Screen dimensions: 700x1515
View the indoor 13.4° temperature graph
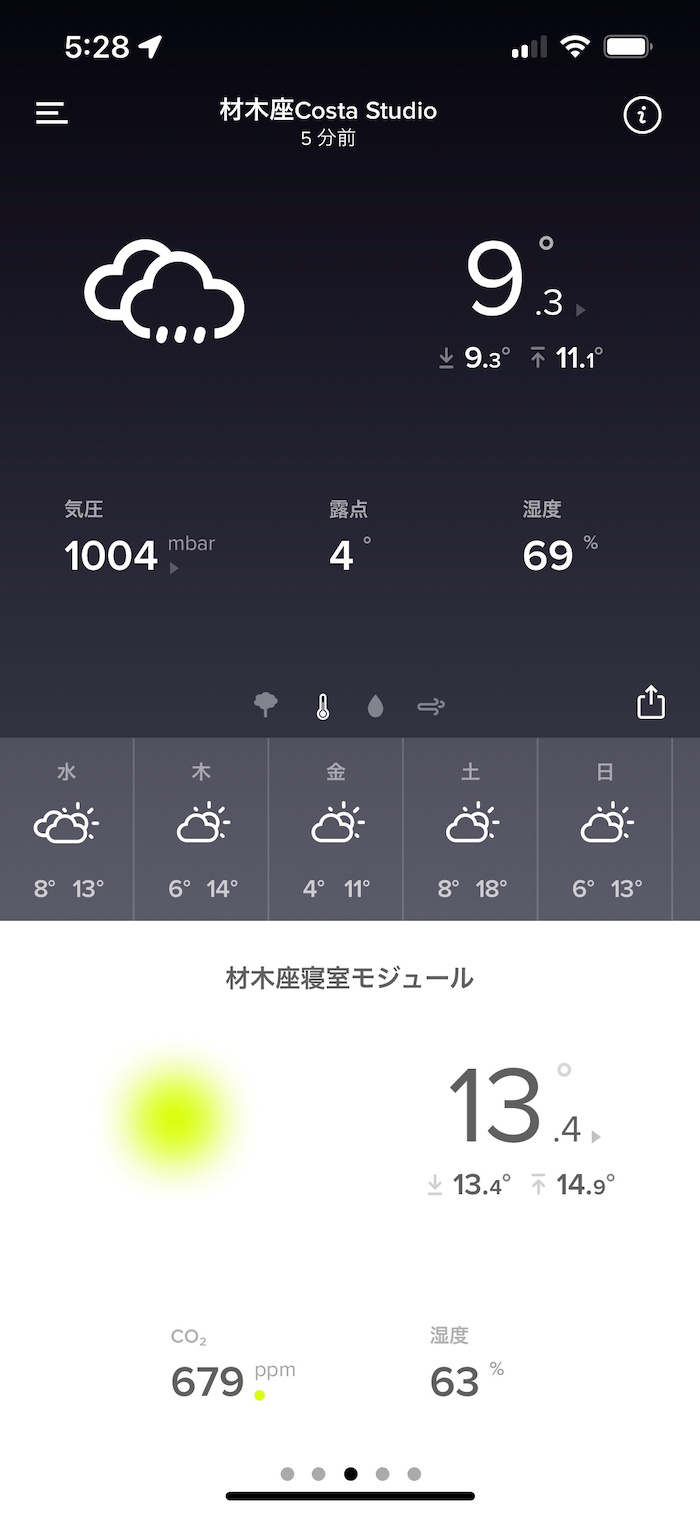pos(520,1108)
